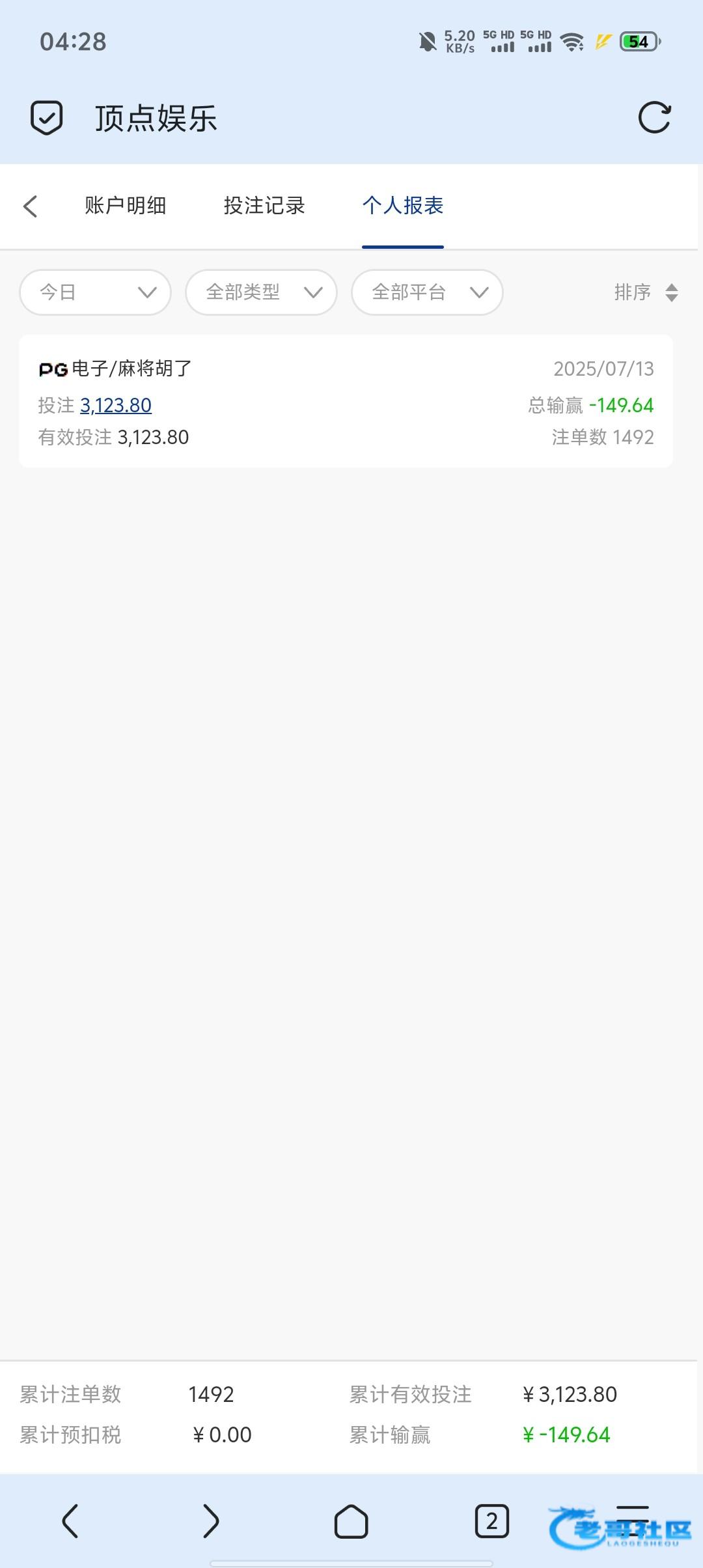Expand the 全部平台 dropdown

427,292
